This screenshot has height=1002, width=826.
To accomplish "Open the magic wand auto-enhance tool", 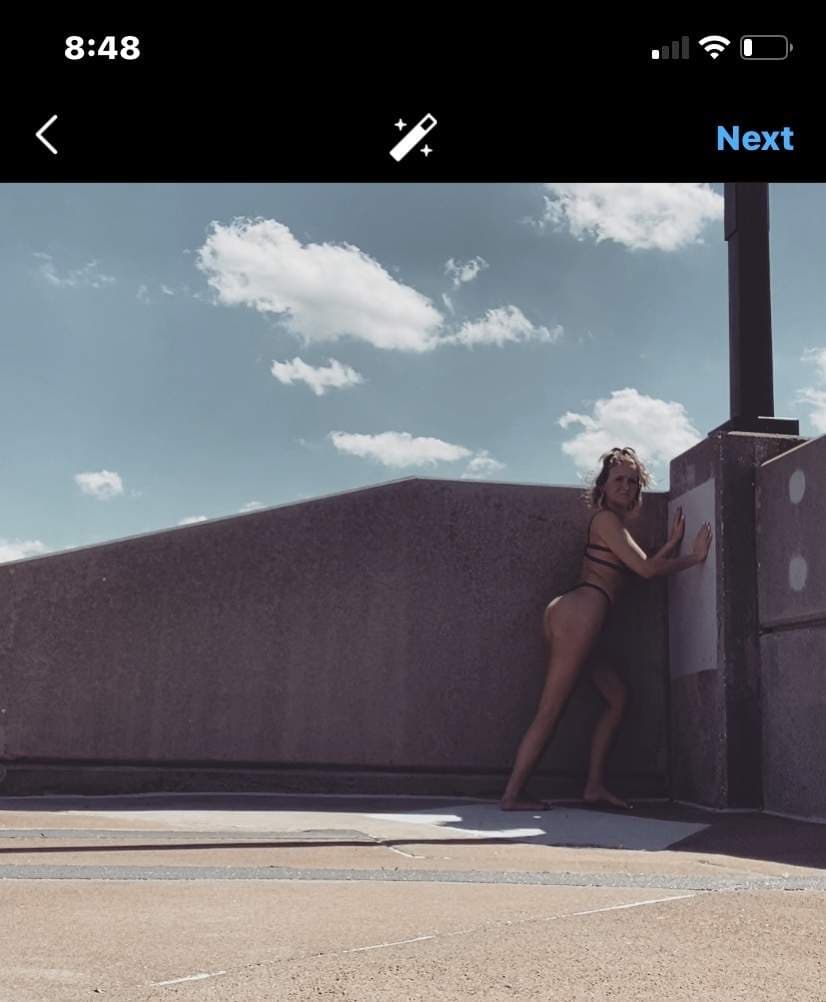I will (x=413, y=137).
